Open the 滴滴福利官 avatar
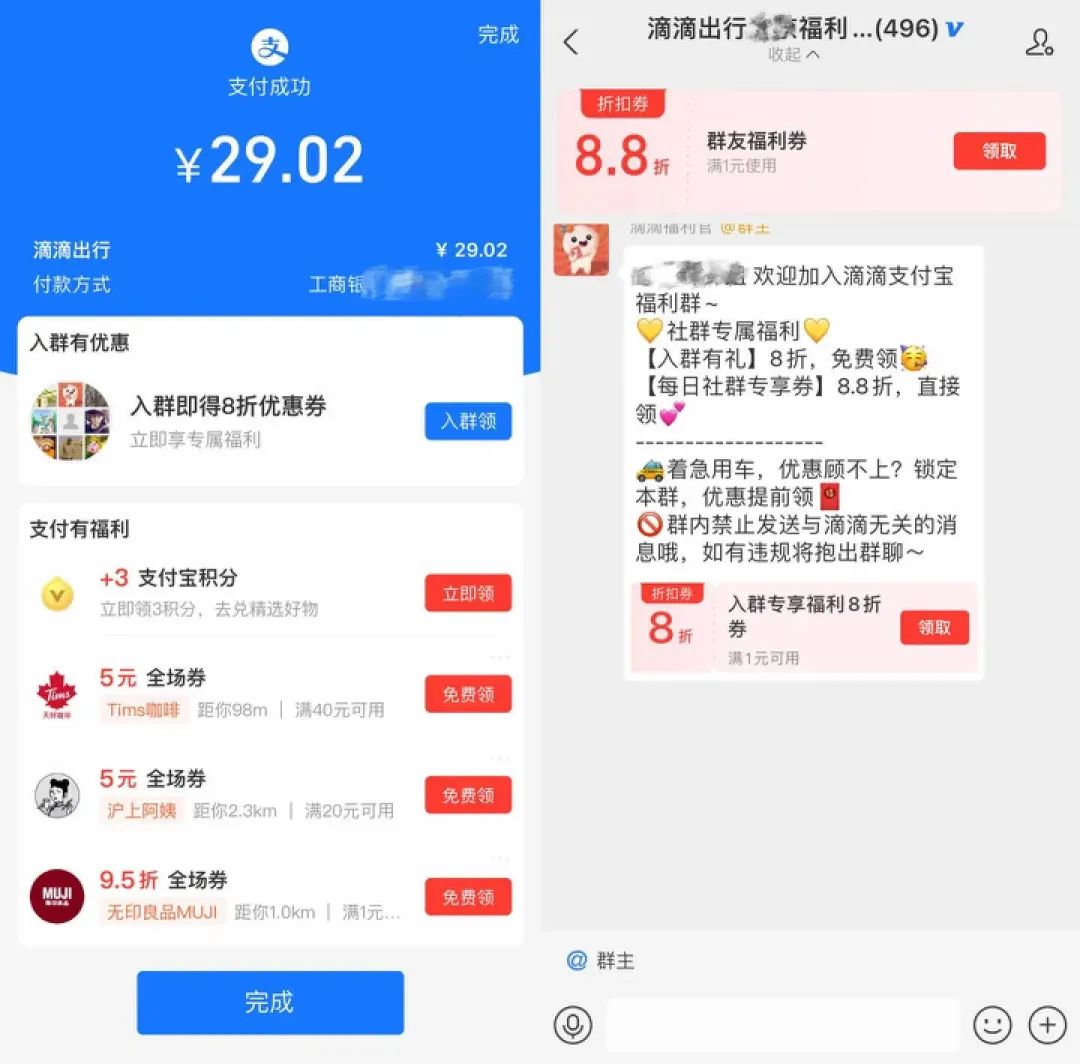Image resolution: width=1080 pixels, height=1064 pixels. pyautogui.click(x=581, y=249)
